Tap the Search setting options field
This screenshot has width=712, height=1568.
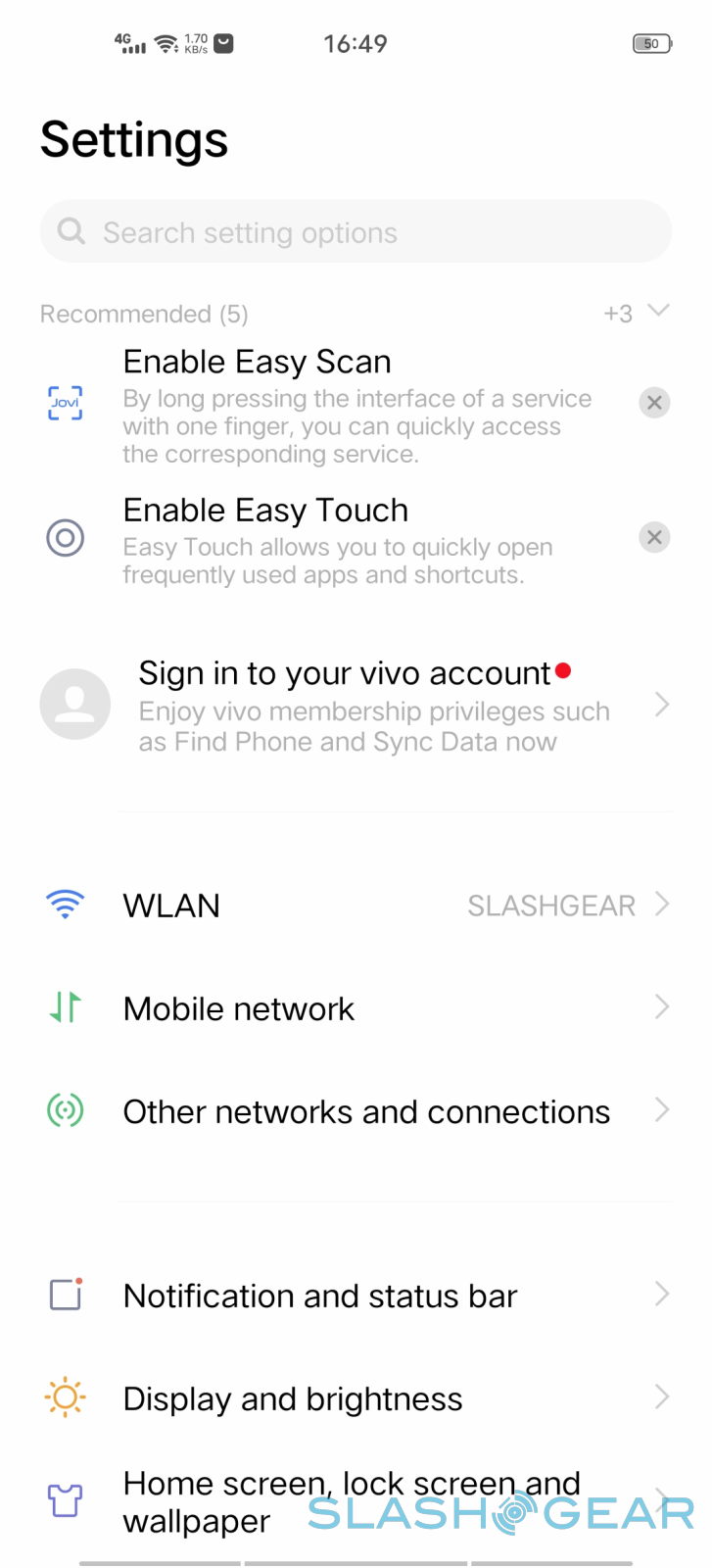pyautogui.click(x=356, y=232)
